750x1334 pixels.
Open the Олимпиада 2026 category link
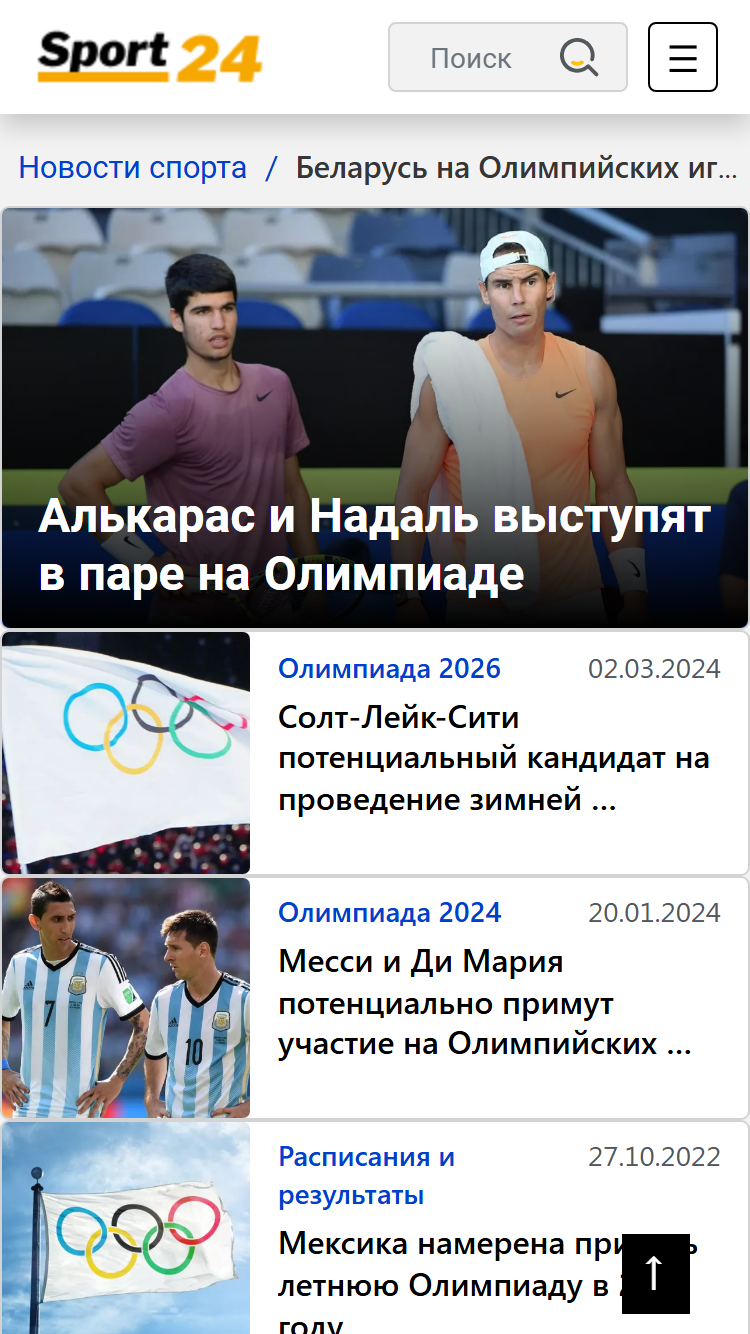coord(389,668)
